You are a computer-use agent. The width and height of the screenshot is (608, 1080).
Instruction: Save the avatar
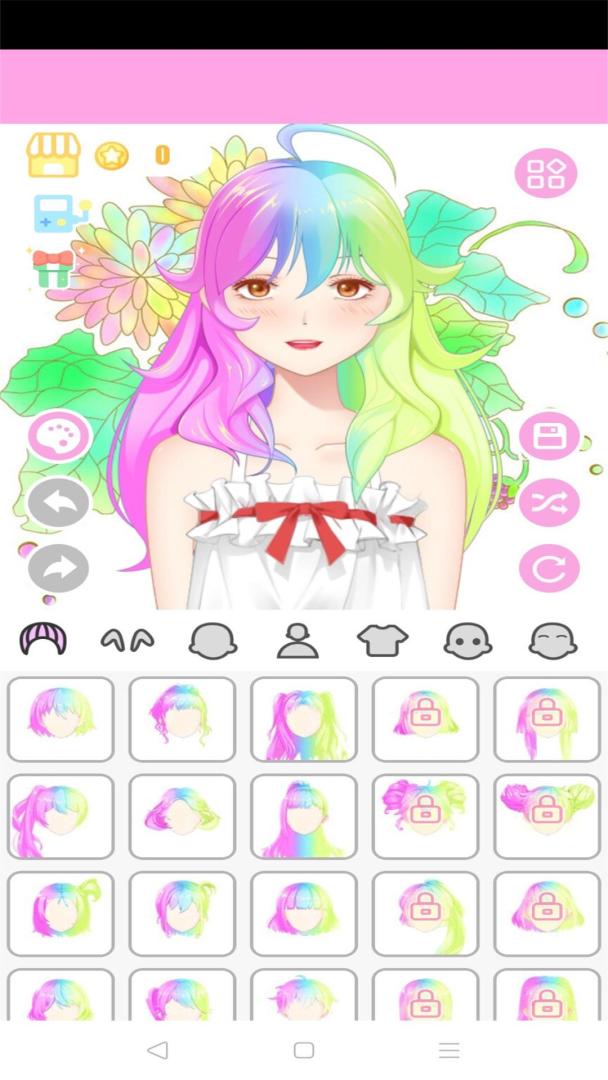click(549, 436)
